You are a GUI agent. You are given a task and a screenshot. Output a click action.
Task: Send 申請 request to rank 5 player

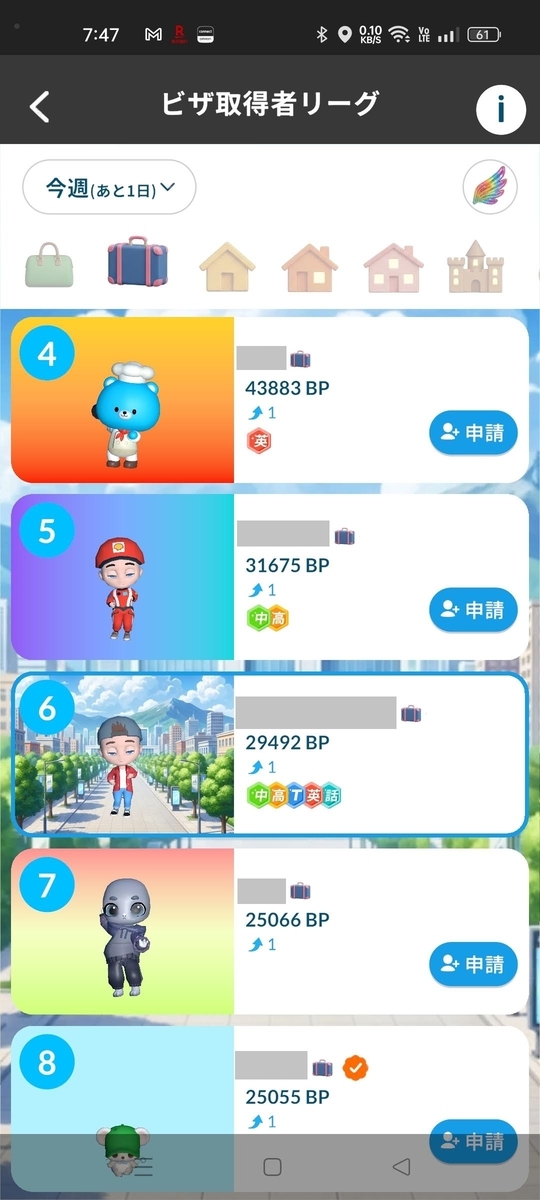(473, 609)
